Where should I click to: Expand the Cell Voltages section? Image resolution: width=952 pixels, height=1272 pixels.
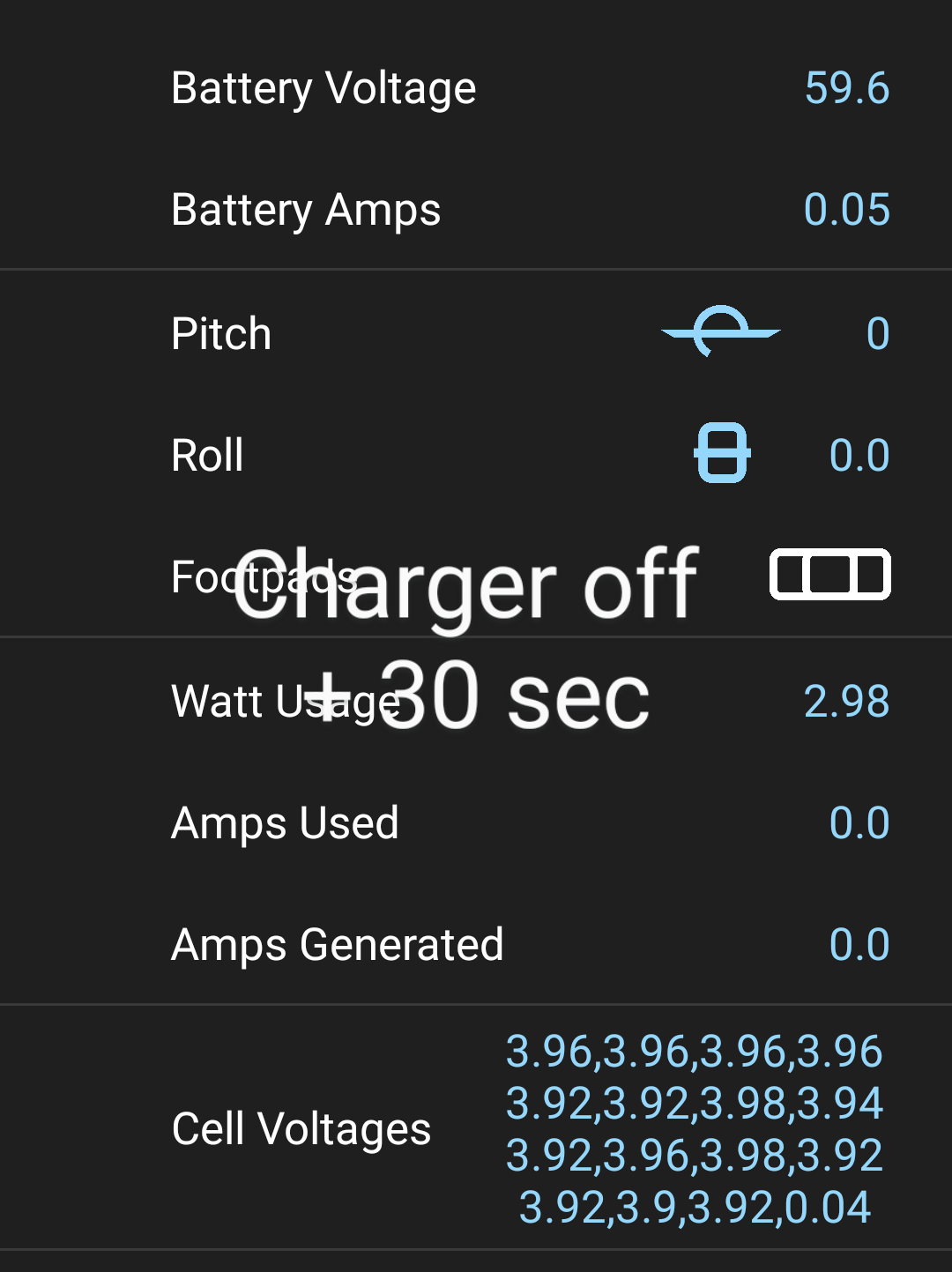301,1127
